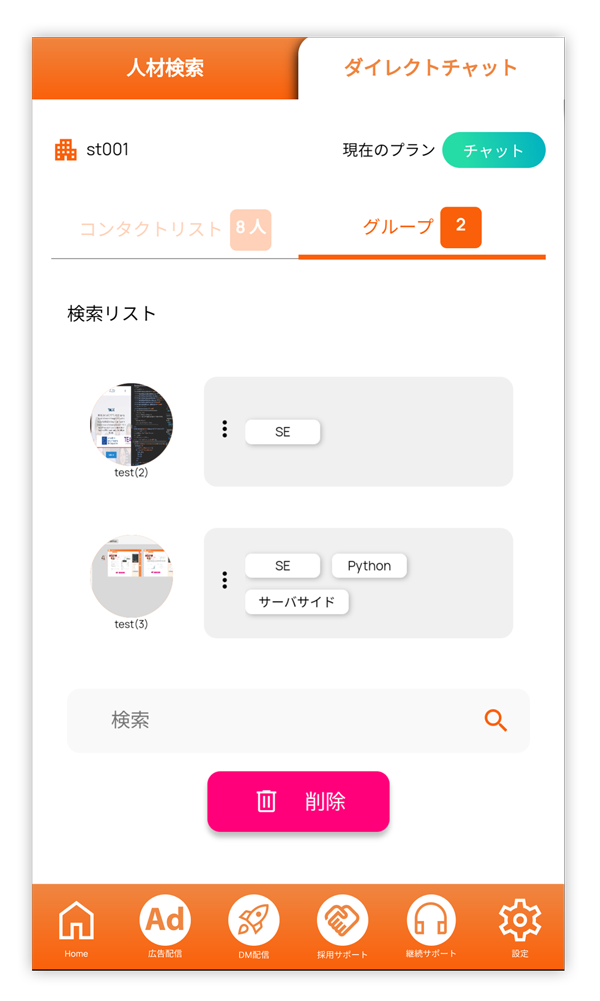The height and width of the screenshot is (1001, 600).
Task: Switch to the グループ tab
Action: click(422, 227)
